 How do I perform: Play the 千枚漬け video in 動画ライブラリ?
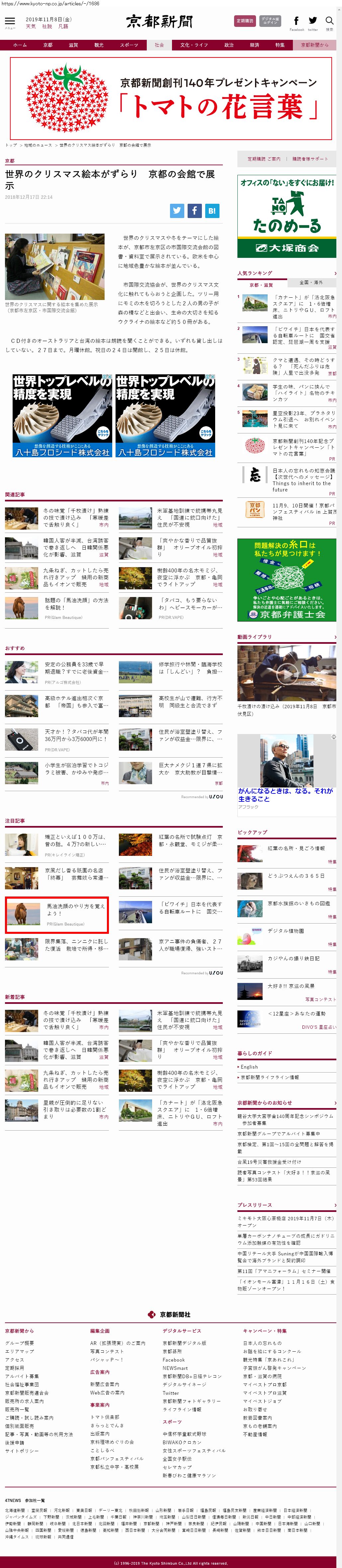[x=286, y=673]
